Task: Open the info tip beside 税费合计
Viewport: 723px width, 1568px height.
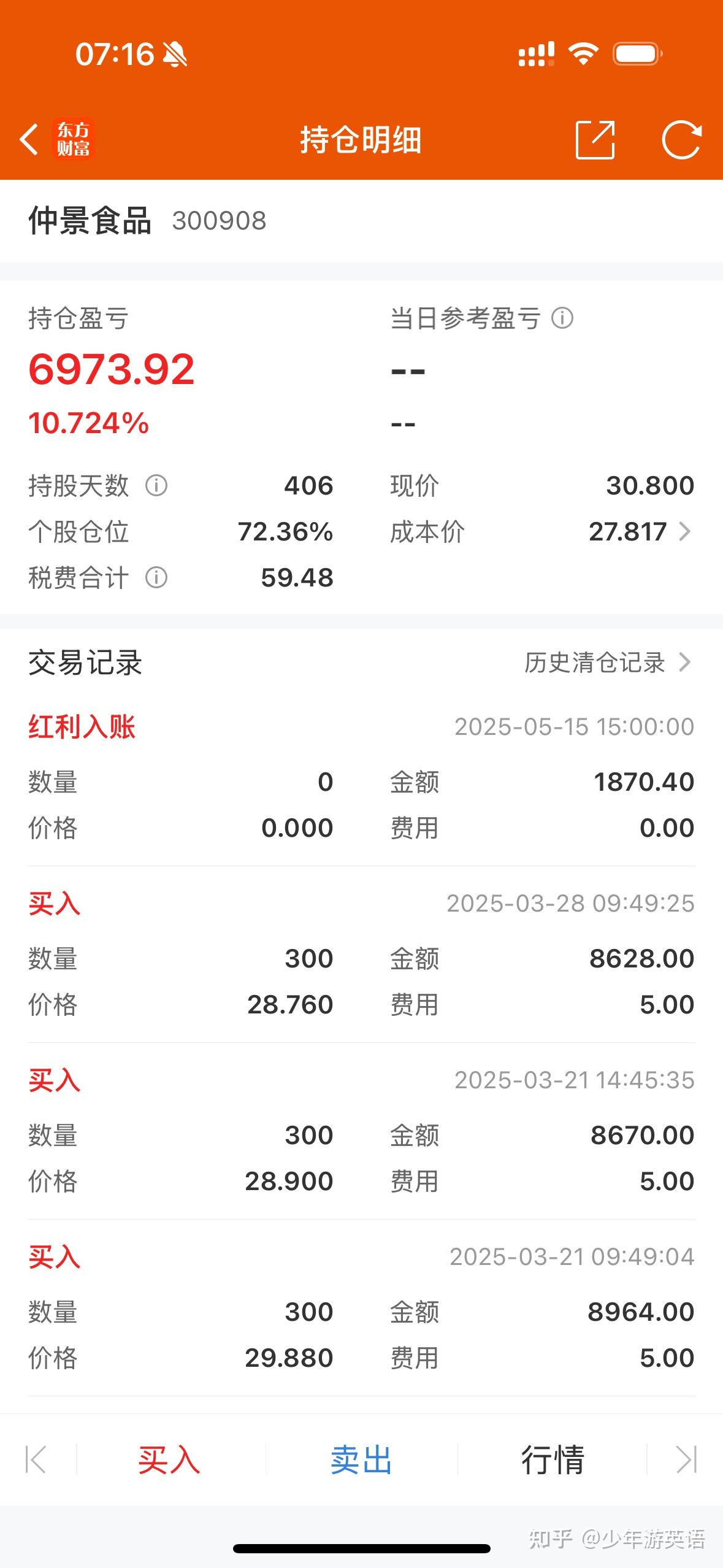Action: click(x=156, y=577)
